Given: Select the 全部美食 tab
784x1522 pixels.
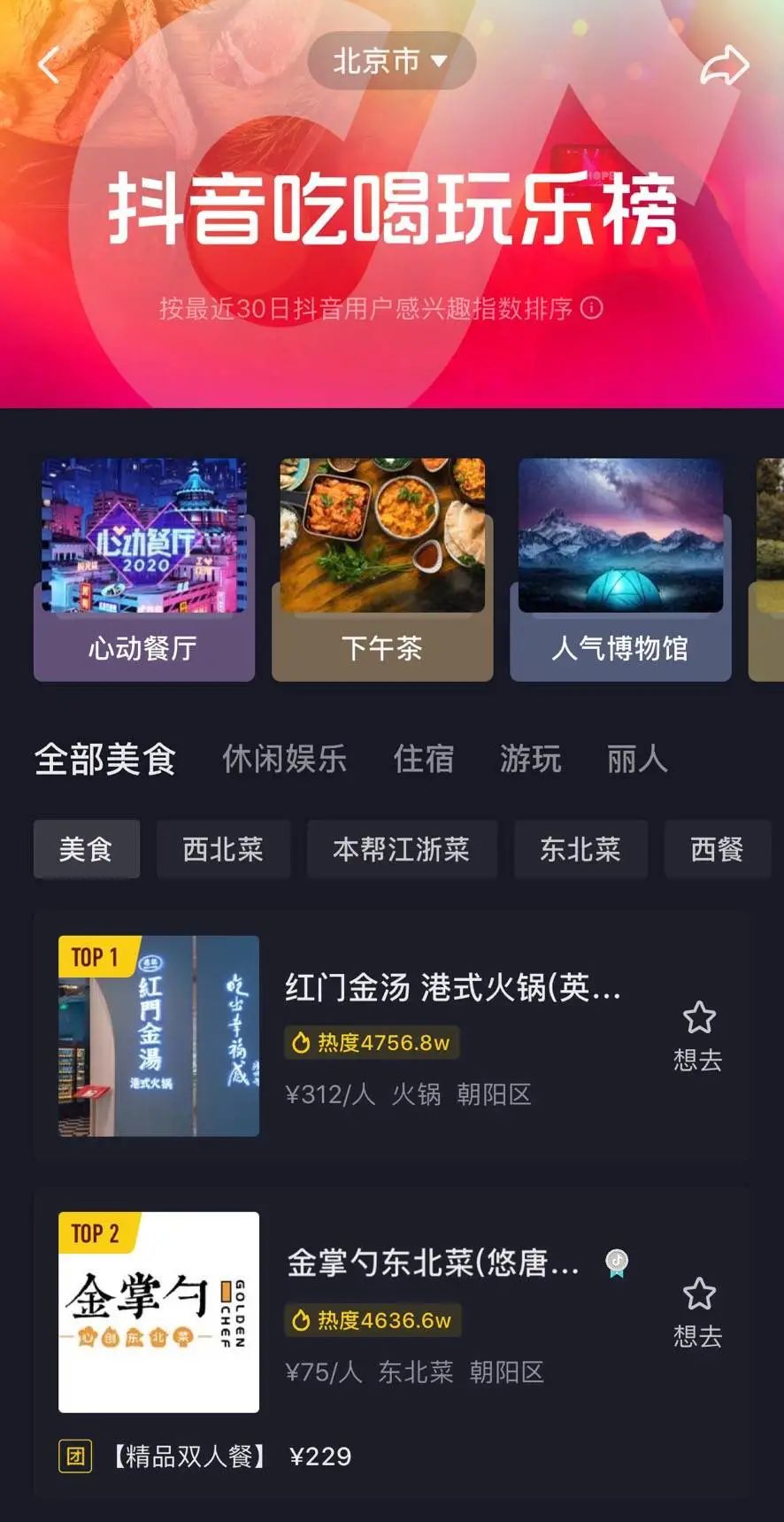Looking at the screenshot, I should [105, 759].
